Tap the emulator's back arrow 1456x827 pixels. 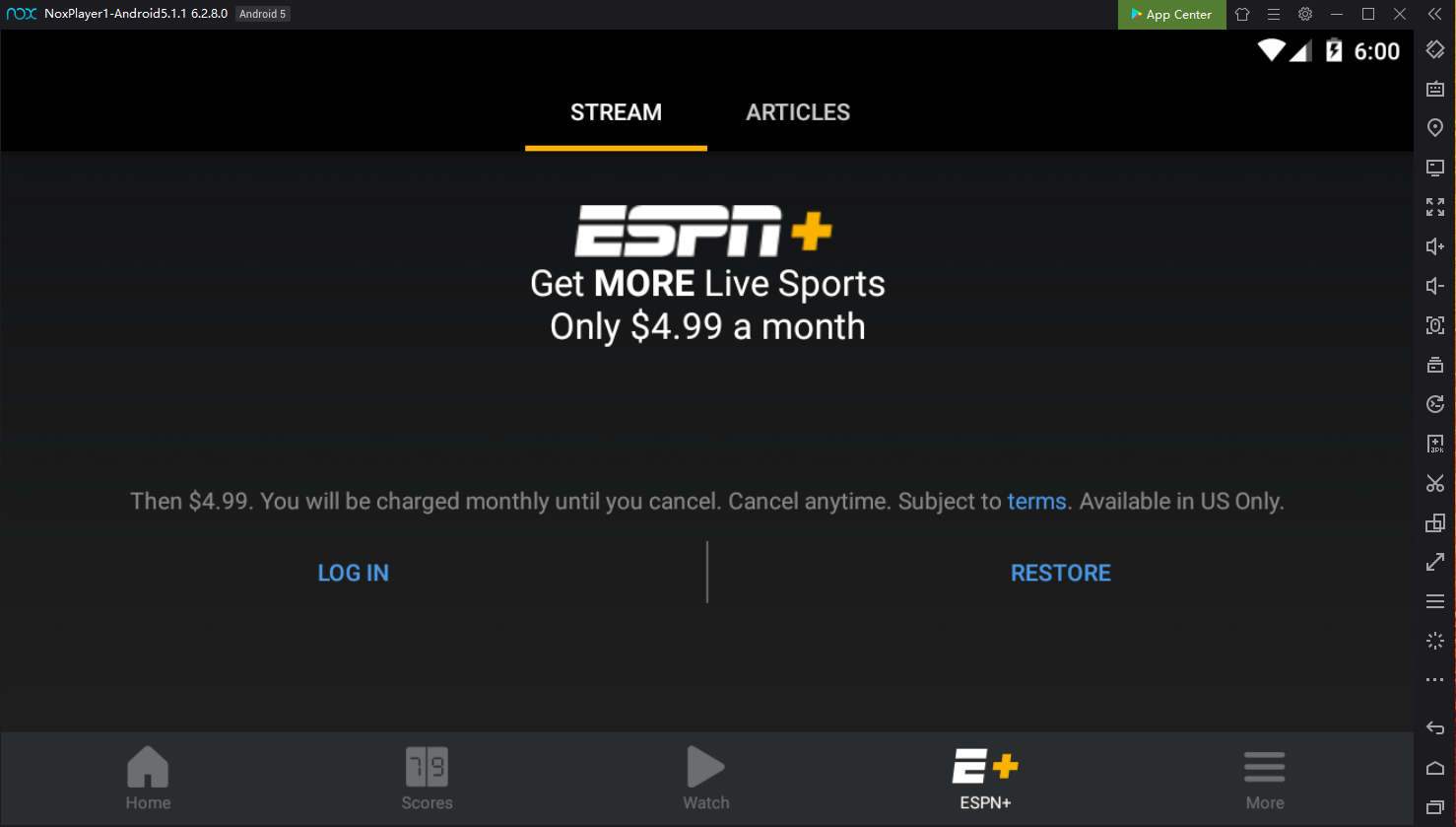point(1435,728)
